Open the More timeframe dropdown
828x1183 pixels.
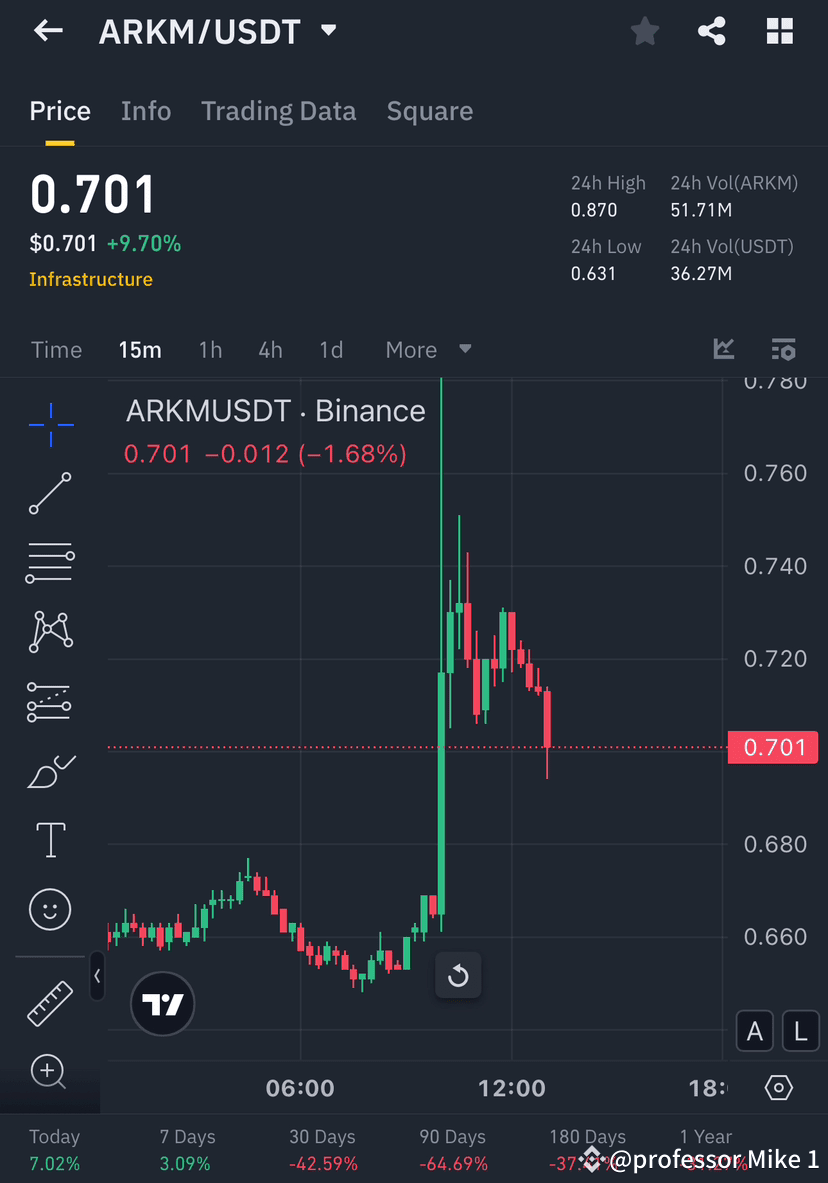[x=427, y=349]
